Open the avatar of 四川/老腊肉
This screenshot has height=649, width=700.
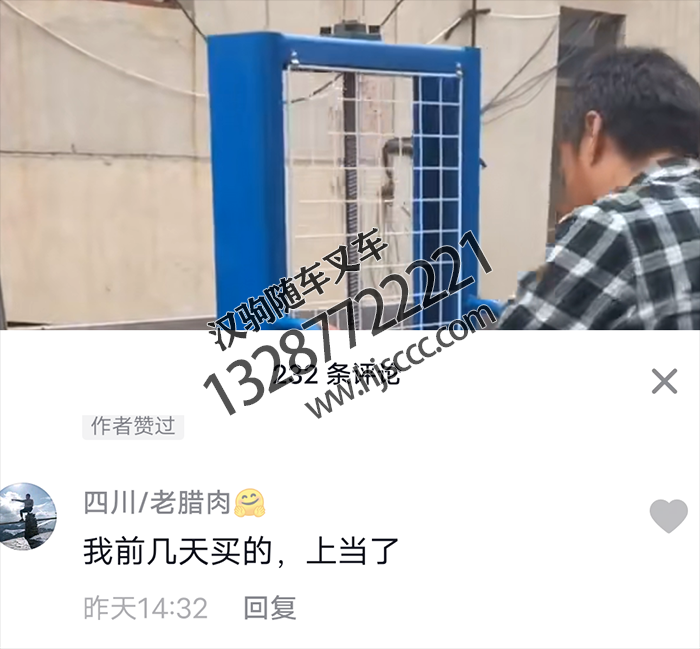(x=27, y=515)
